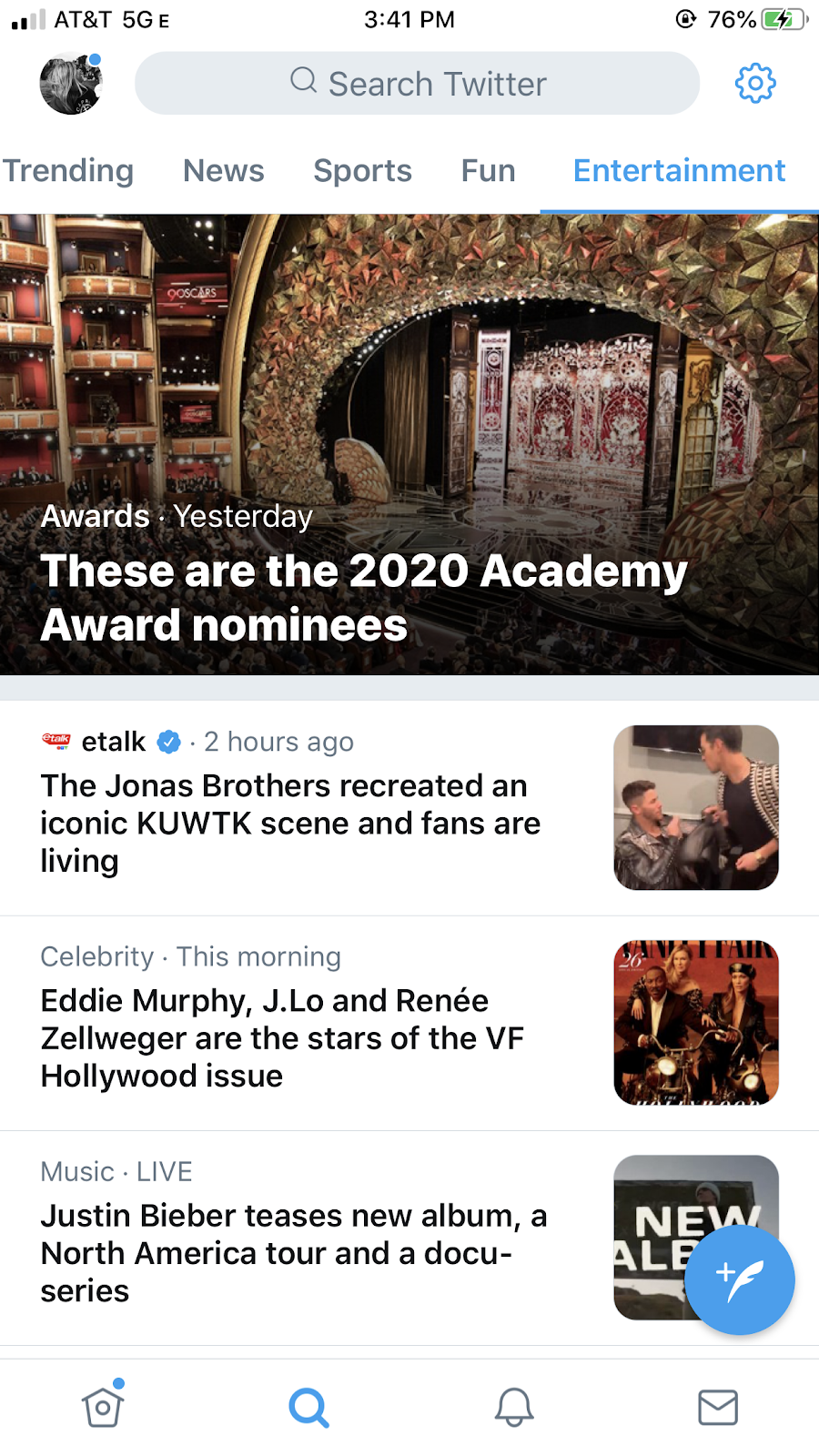Viewport: 819px width, 1456px height.
Task: Switch to the Fun tab
Action: click(488, 171)
